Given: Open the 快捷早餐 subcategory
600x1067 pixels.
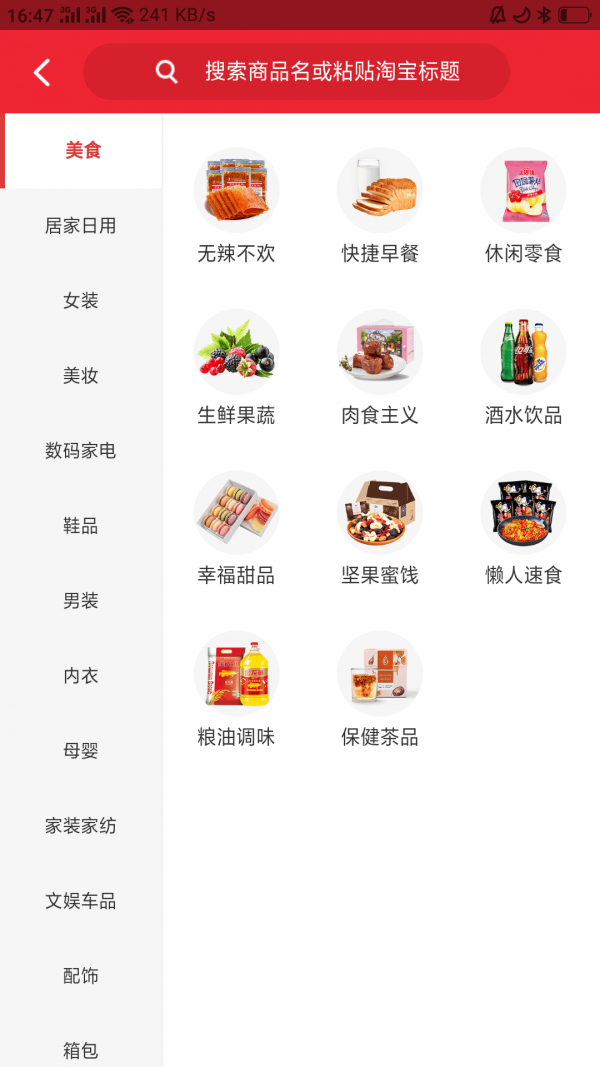Looking at the screenshot, I should point(380,207).
